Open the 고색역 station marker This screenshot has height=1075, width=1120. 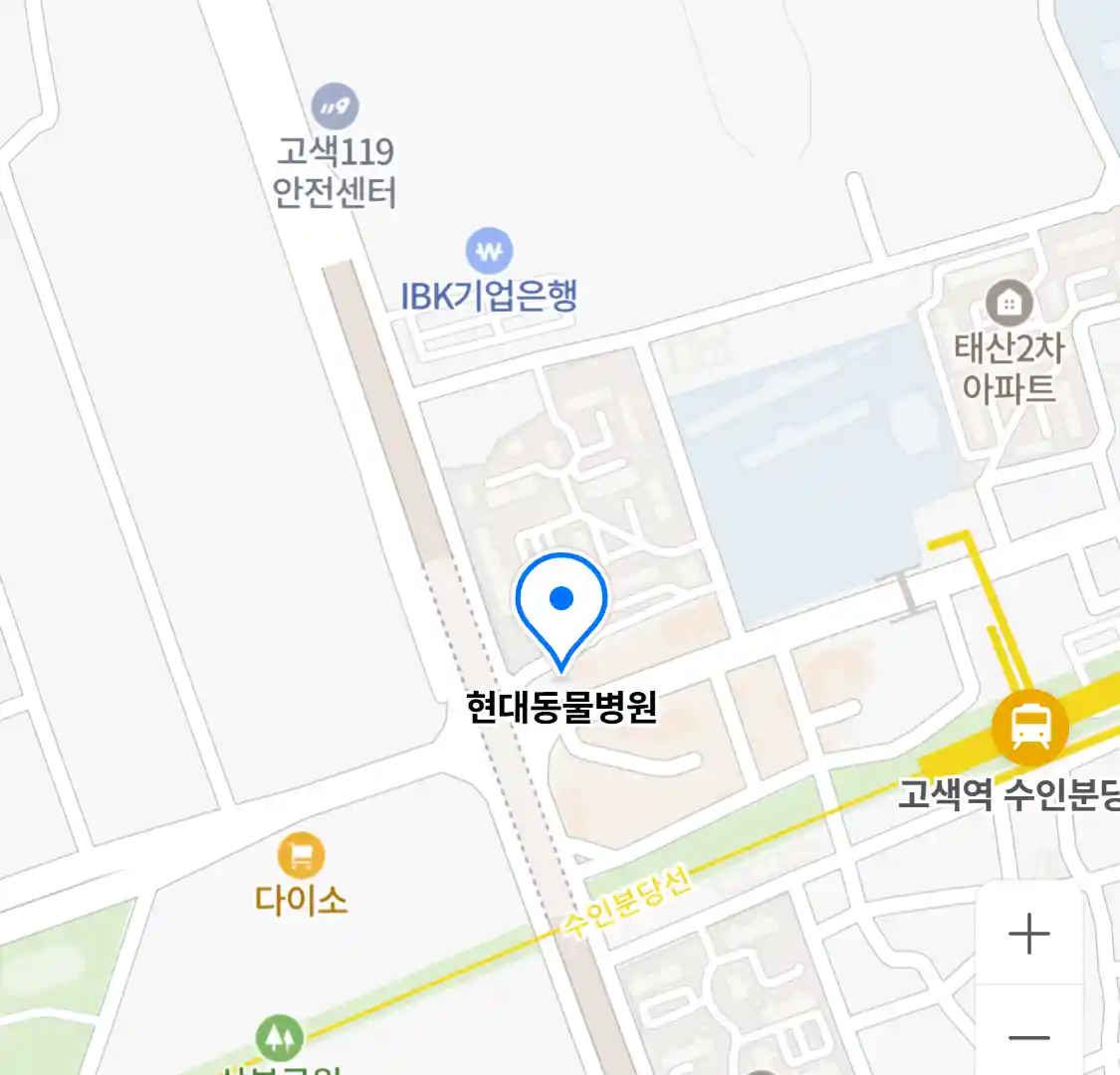click(1029, 727)
